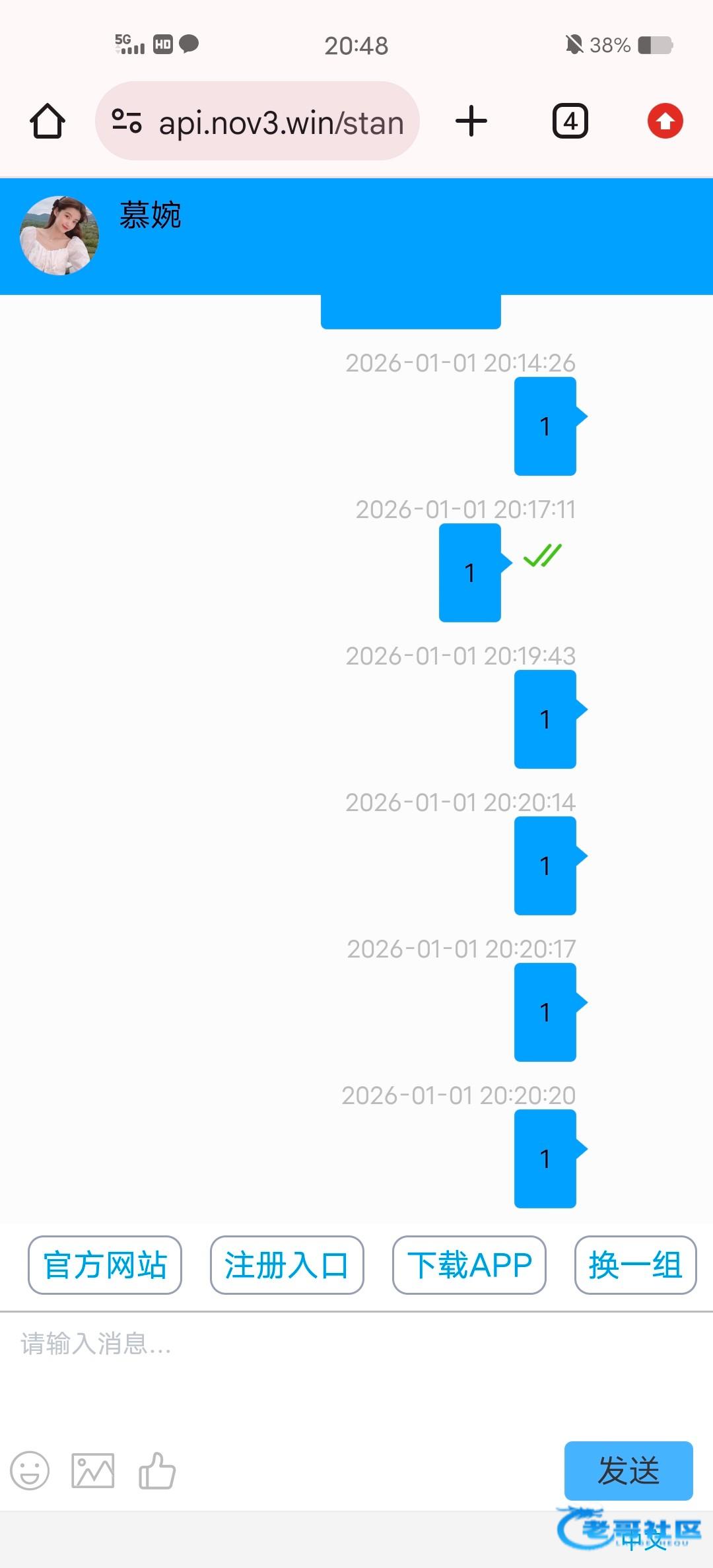
Task: Select the 注册入口 chip
Action: (x=287, y=1265)
